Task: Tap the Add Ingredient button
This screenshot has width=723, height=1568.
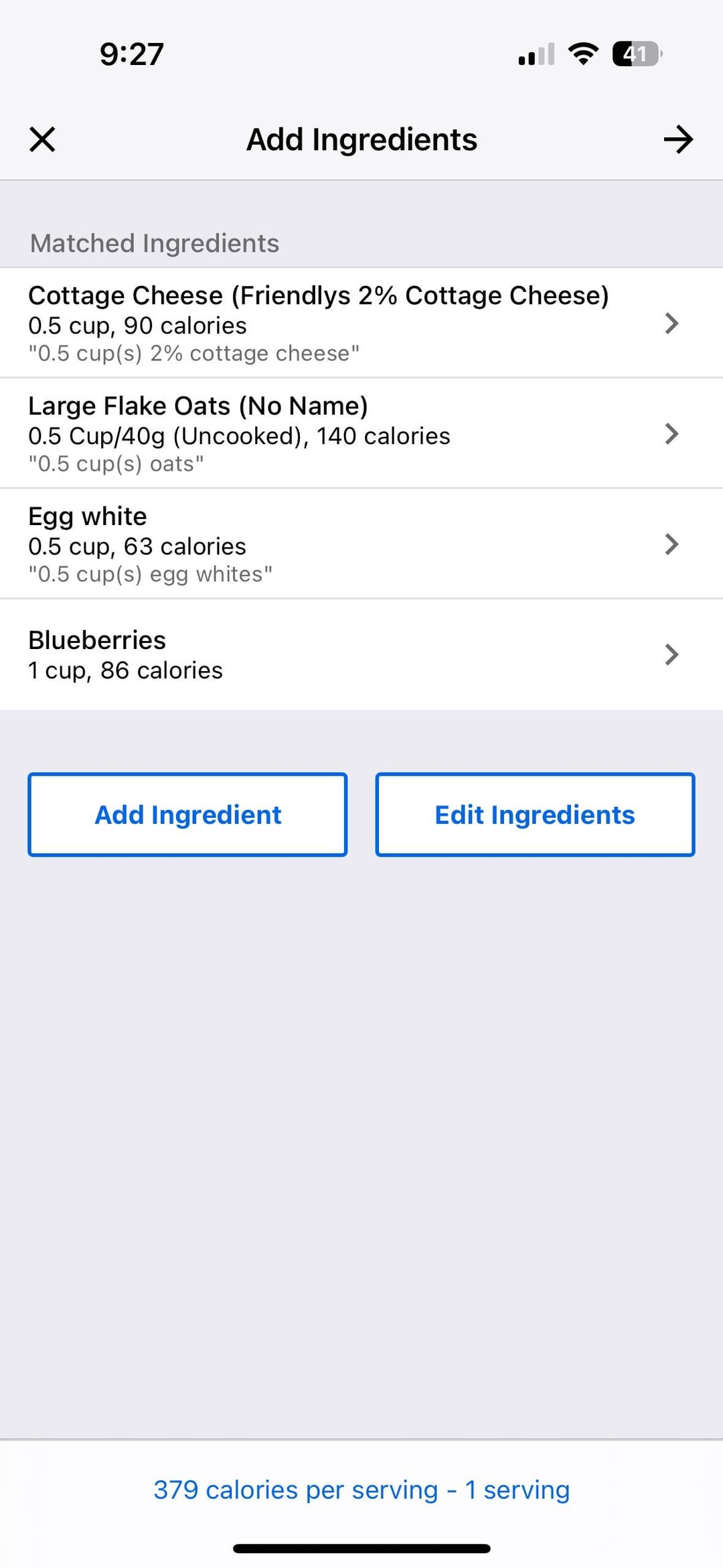Action: (x=187, y=814)
